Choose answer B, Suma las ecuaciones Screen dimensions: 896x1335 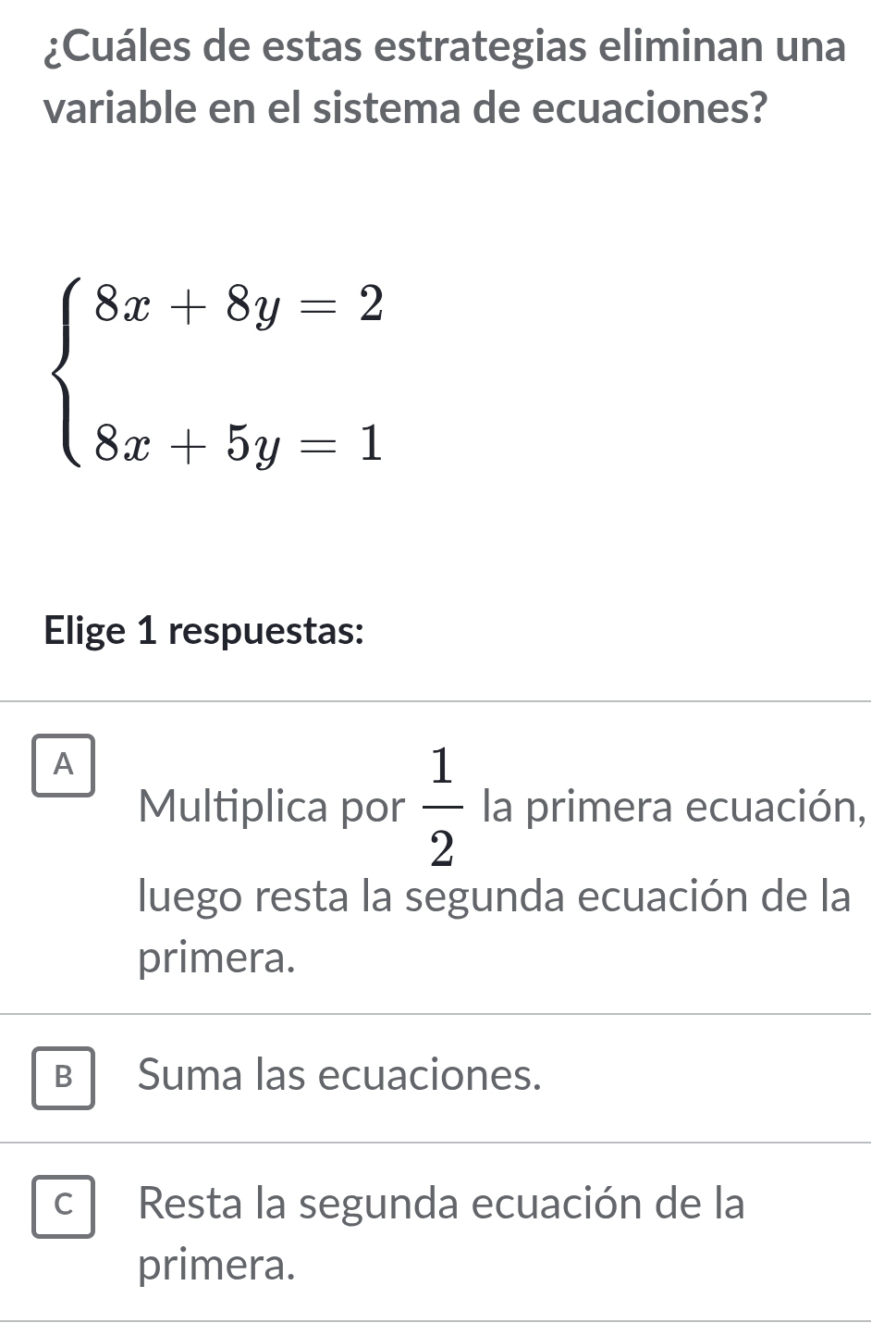[63, 1077]
